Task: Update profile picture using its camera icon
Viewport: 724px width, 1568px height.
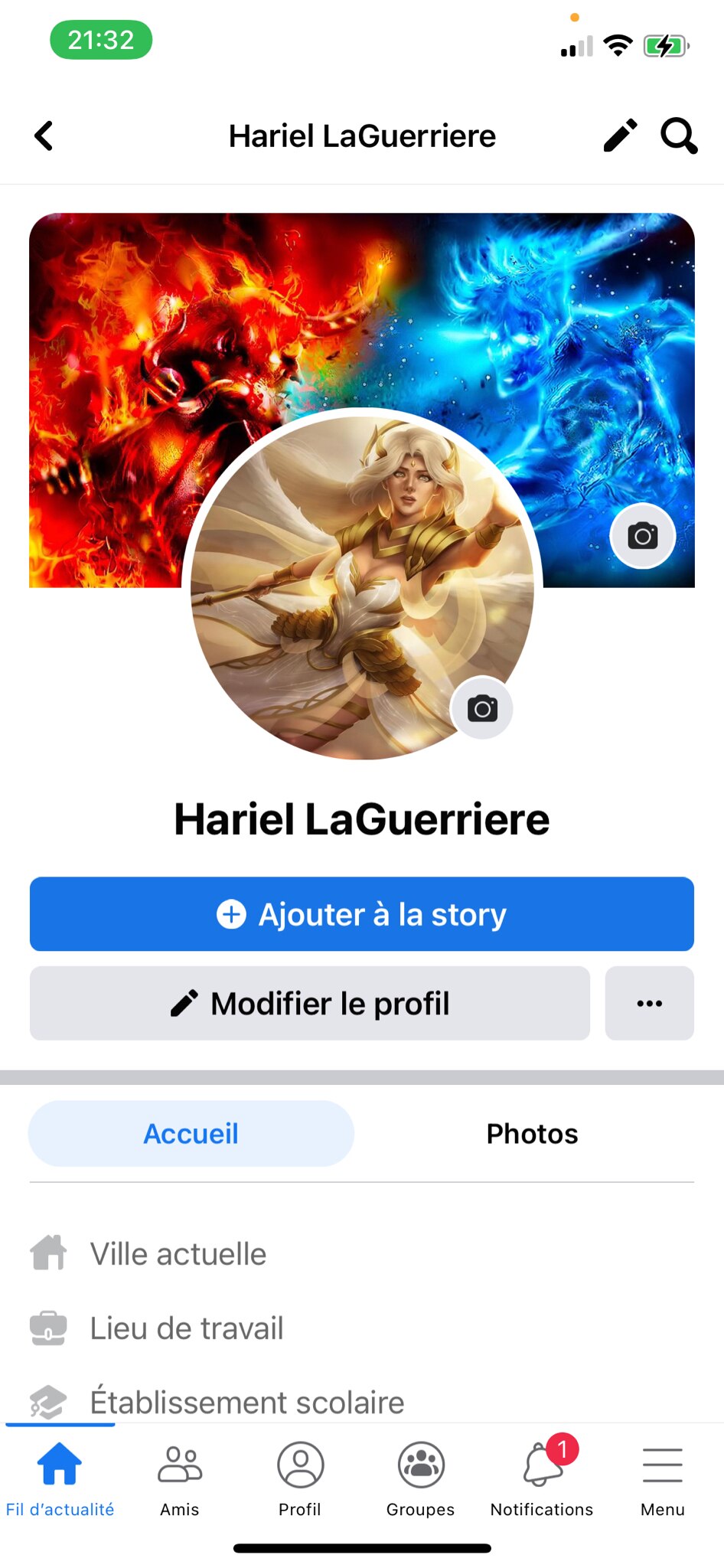Action: (x=482, y=710)
